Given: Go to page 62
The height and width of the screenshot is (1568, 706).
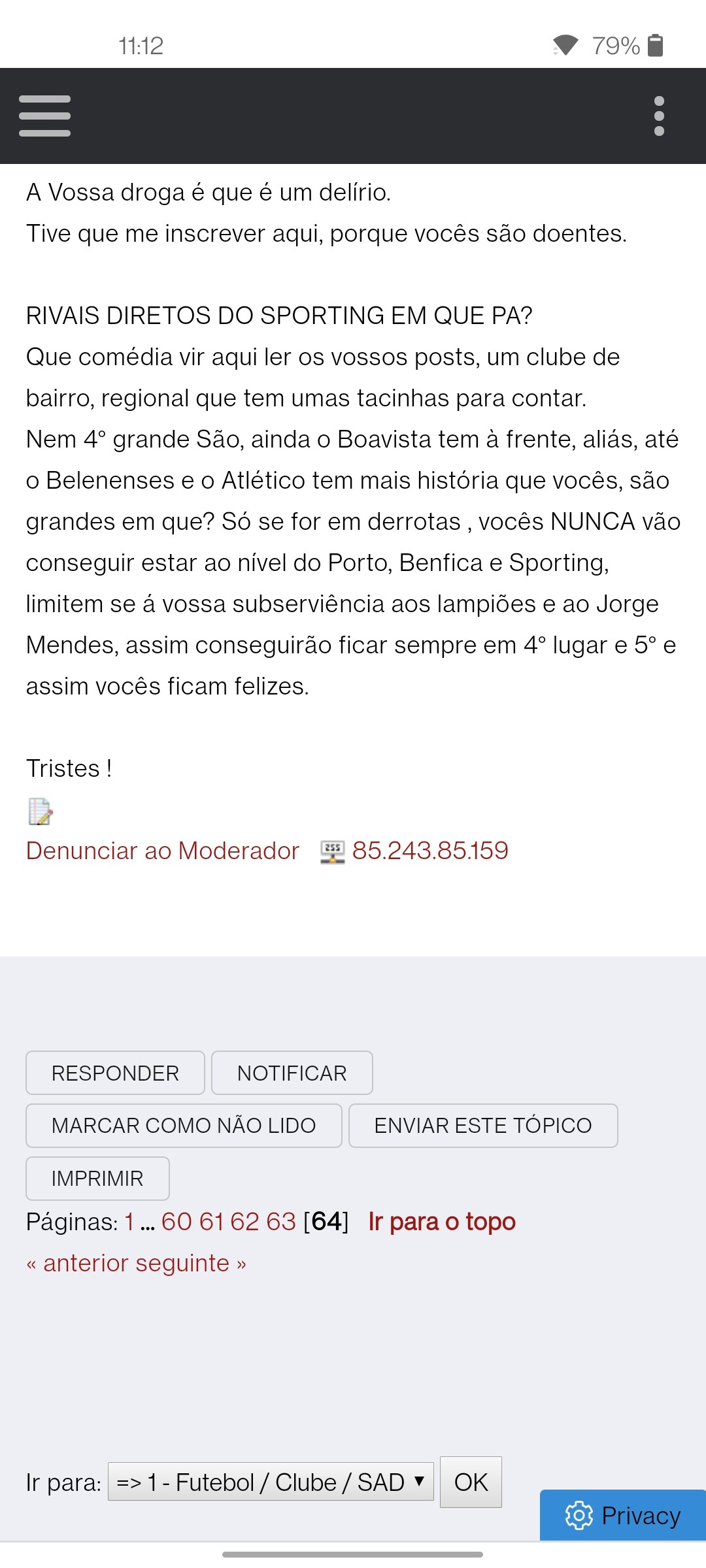Looking at the screenshot, I should pos(245,1222).
